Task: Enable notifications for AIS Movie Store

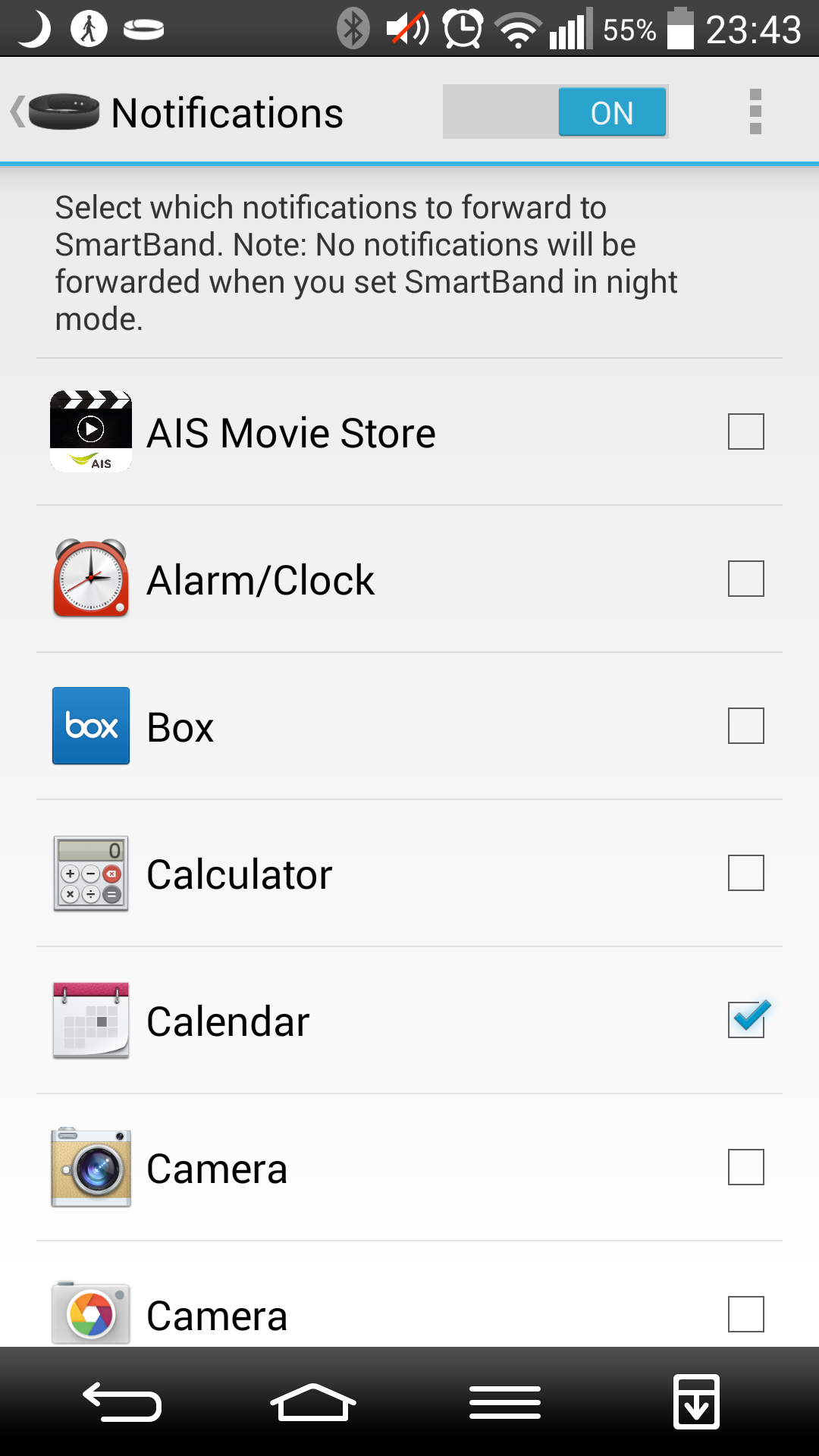Action: [745, 431]
